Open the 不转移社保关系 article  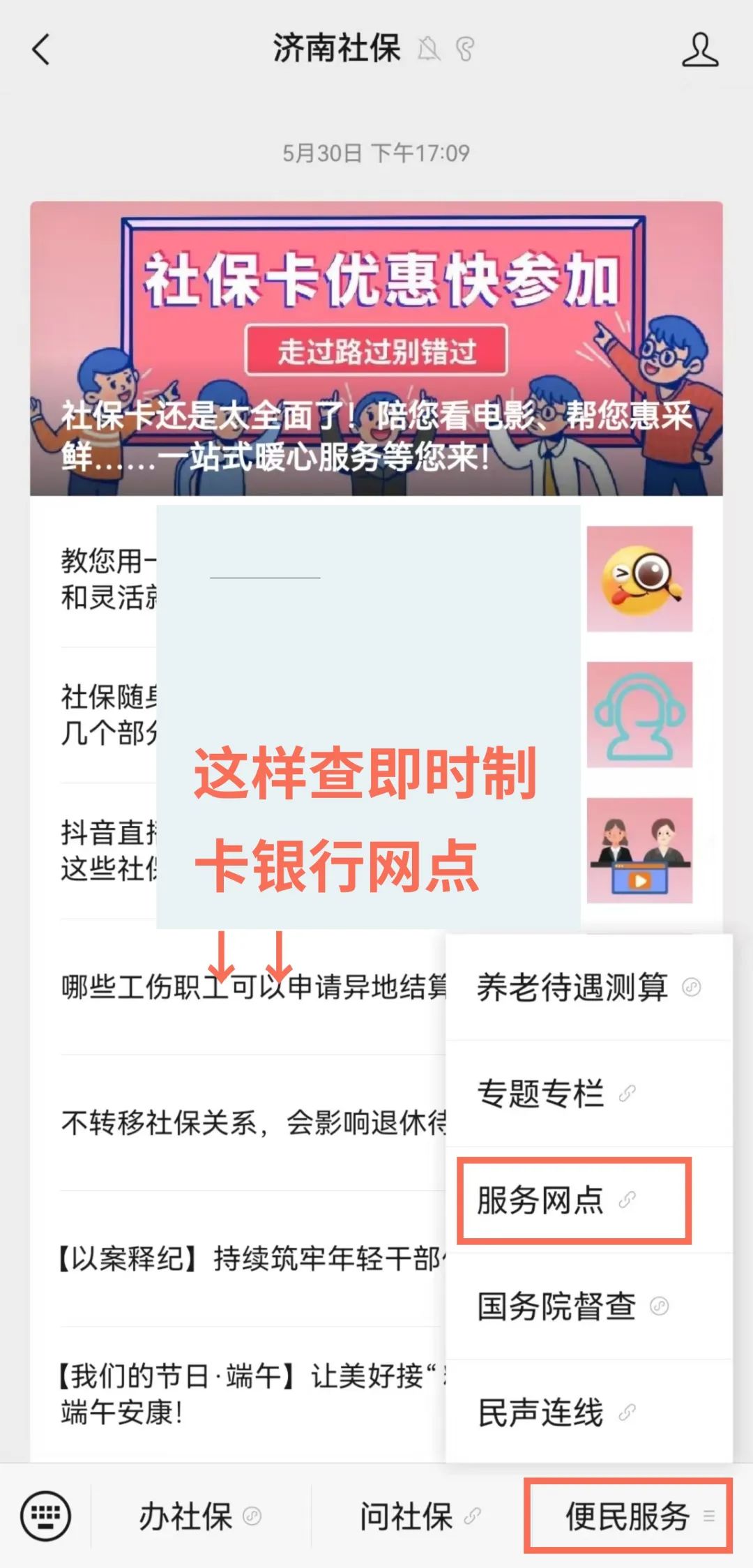(x=251, y=1122)
